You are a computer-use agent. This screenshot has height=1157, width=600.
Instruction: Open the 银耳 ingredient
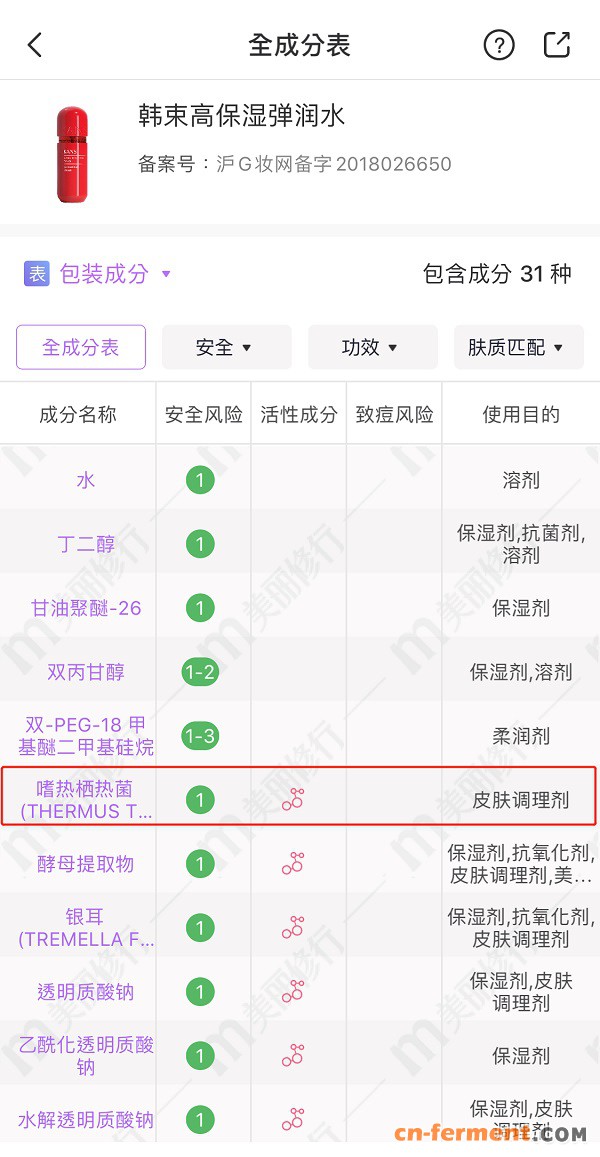(86, 928)
